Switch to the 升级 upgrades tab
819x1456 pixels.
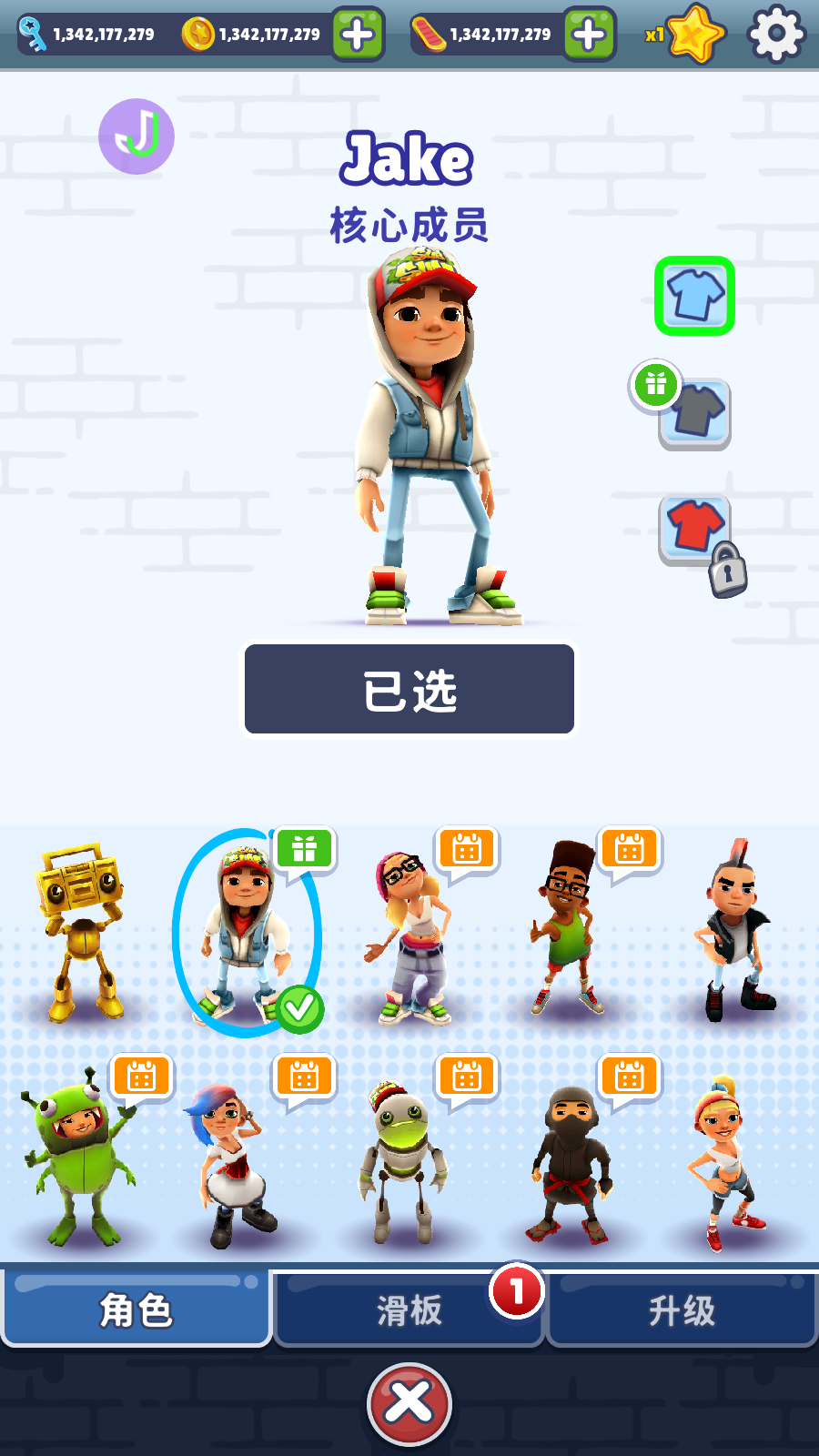coord(682,1310)
